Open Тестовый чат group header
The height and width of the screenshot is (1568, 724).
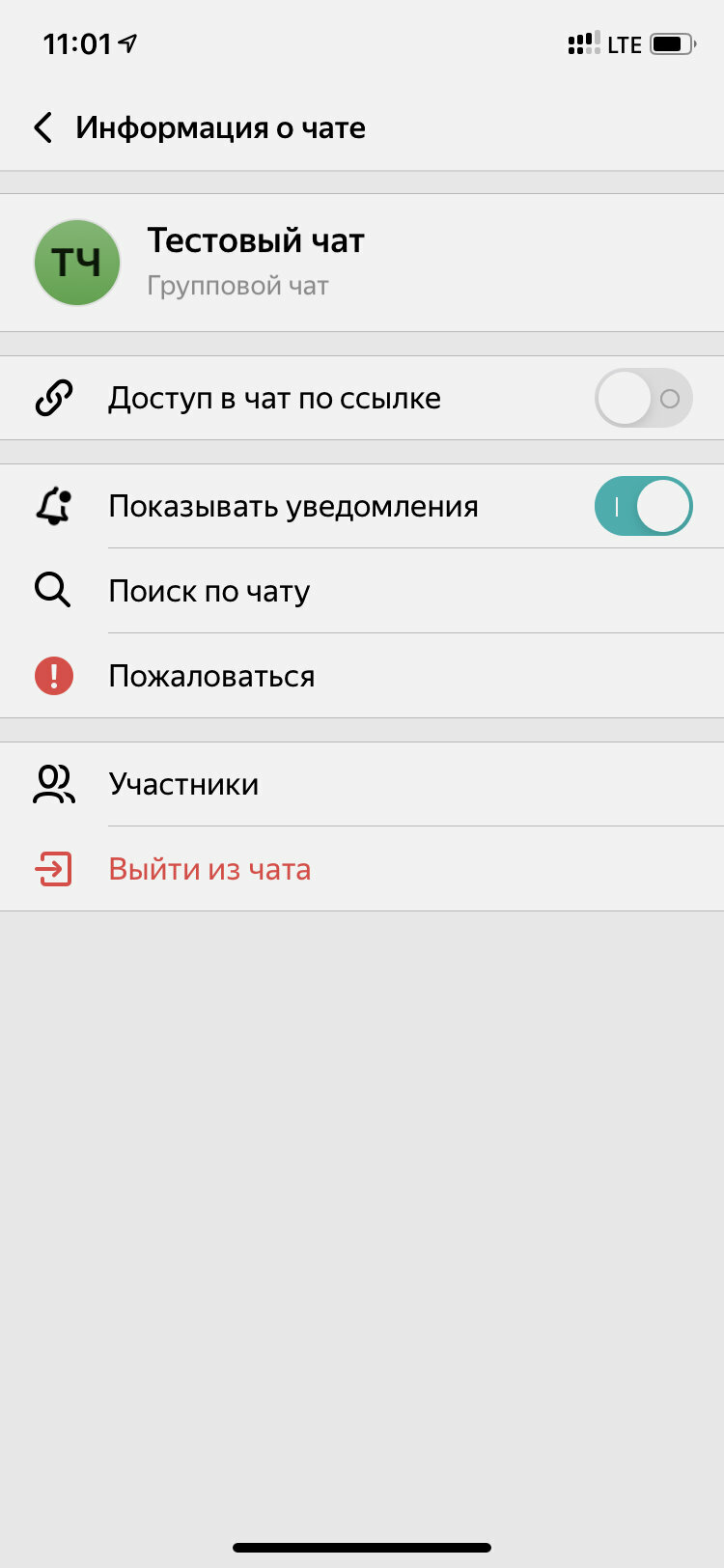362,263
